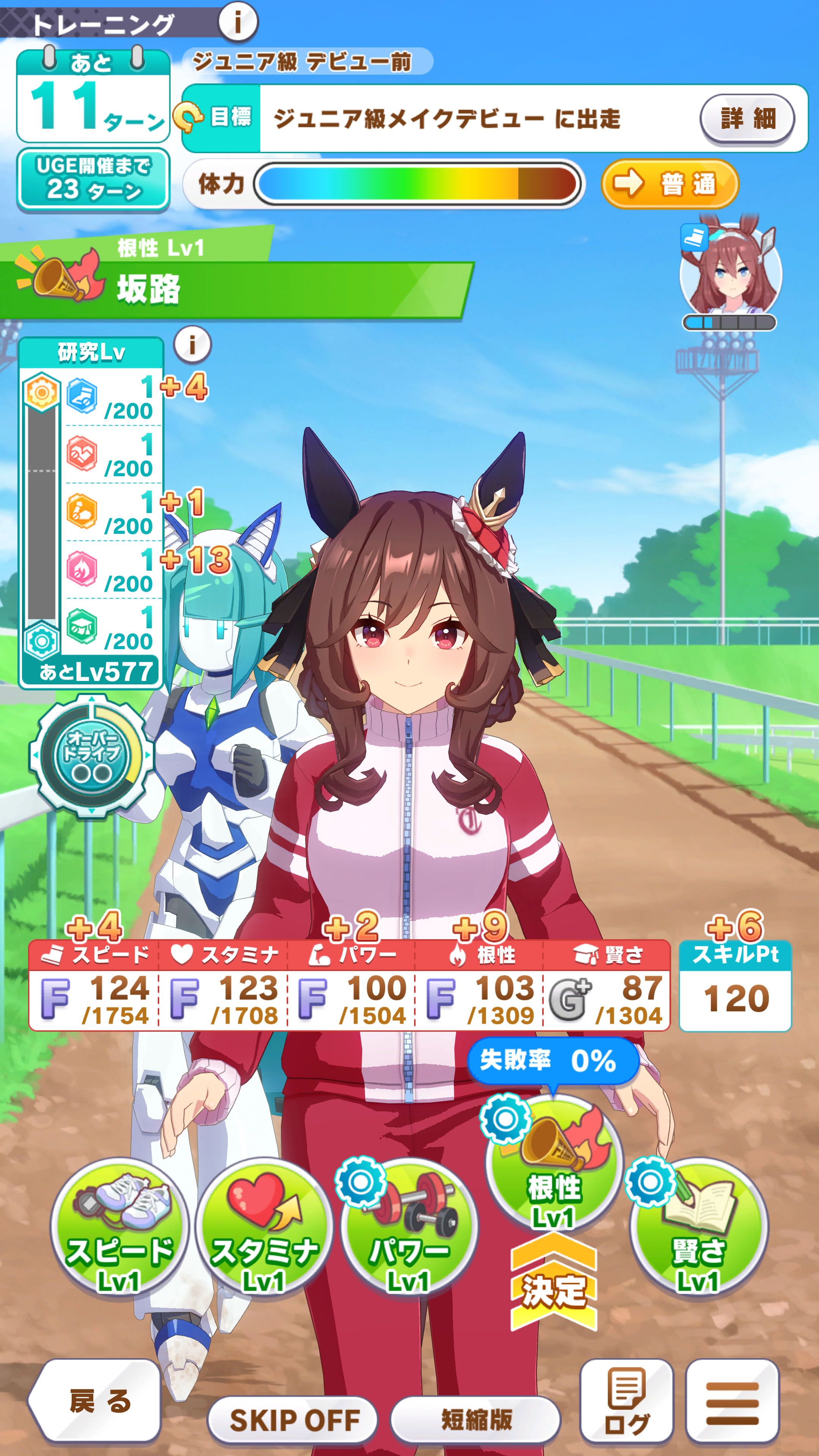This screenshot has height=1456, width=819.
Task: Tap the 短縮版 button
Action: coord(475,1419)
